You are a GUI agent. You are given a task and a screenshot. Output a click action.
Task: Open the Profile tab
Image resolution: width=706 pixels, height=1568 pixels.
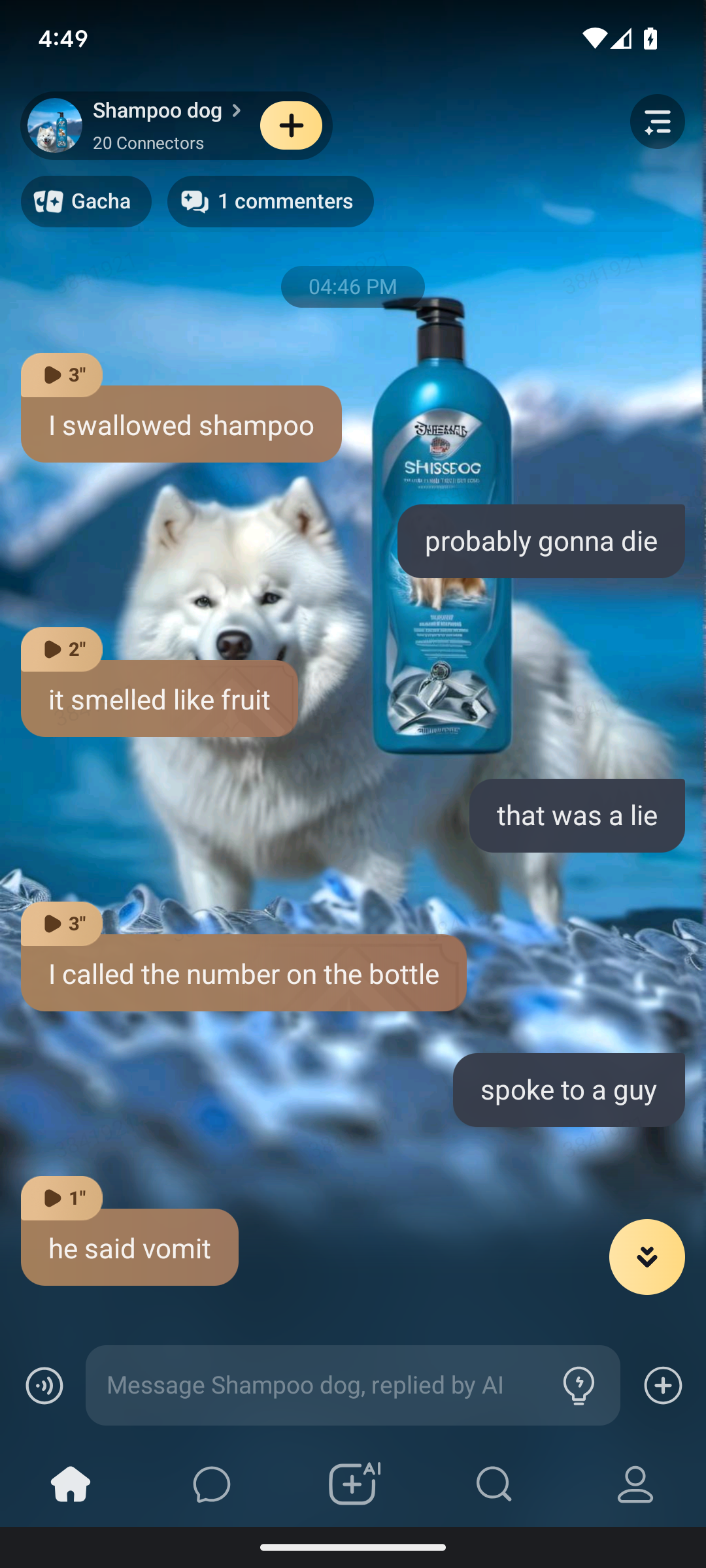coord(635,1484)
